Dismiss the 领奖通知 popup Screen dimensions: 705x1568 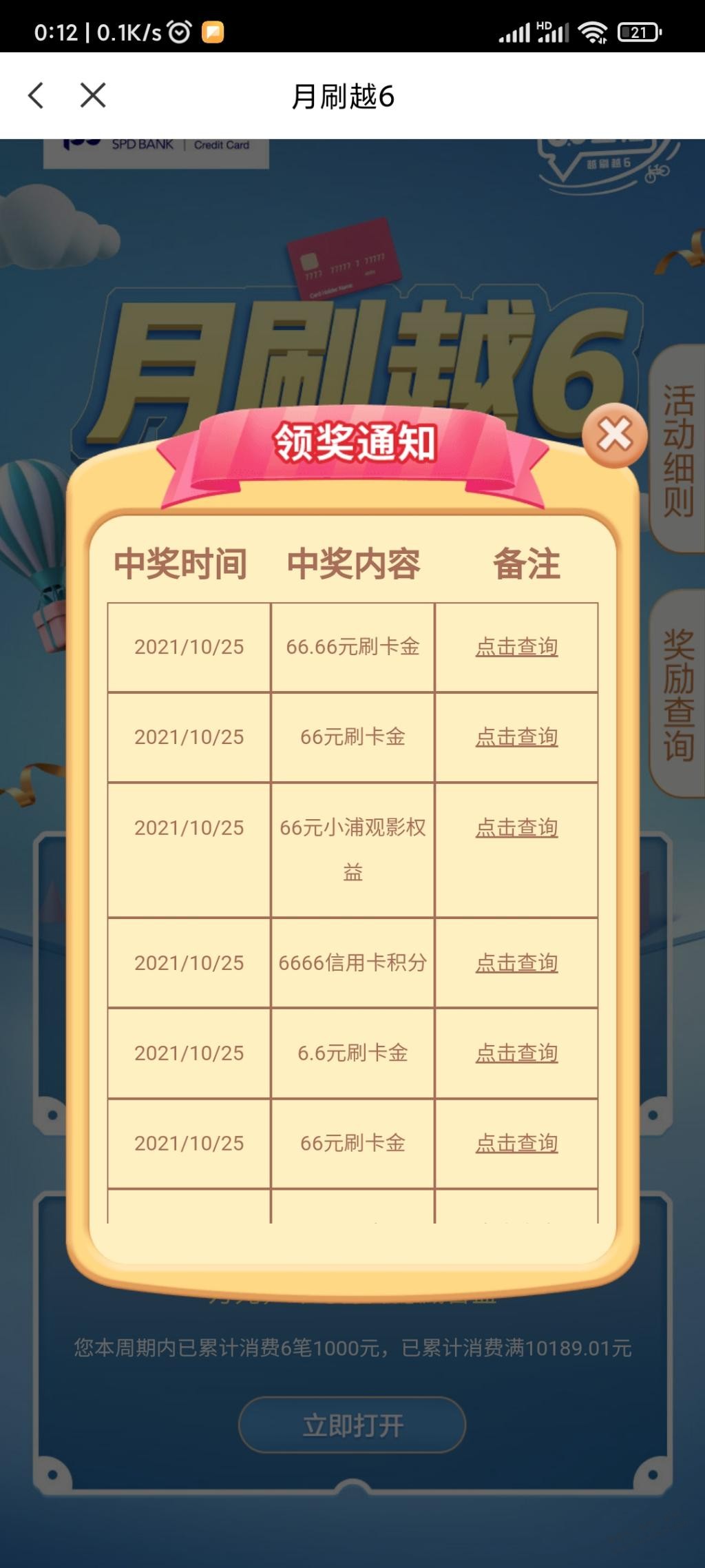[614, 435]
